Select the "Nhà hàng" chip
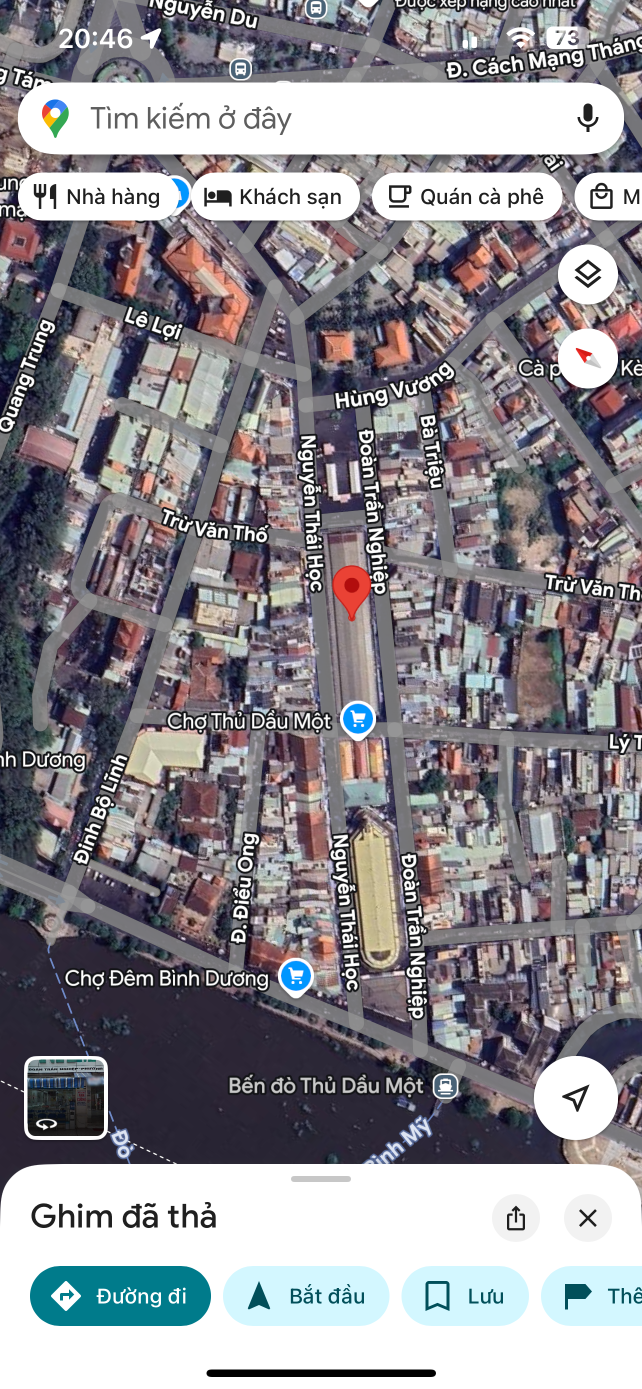Image resolution: width=642 pixels, height=1389 pixels. pos(96,197)
